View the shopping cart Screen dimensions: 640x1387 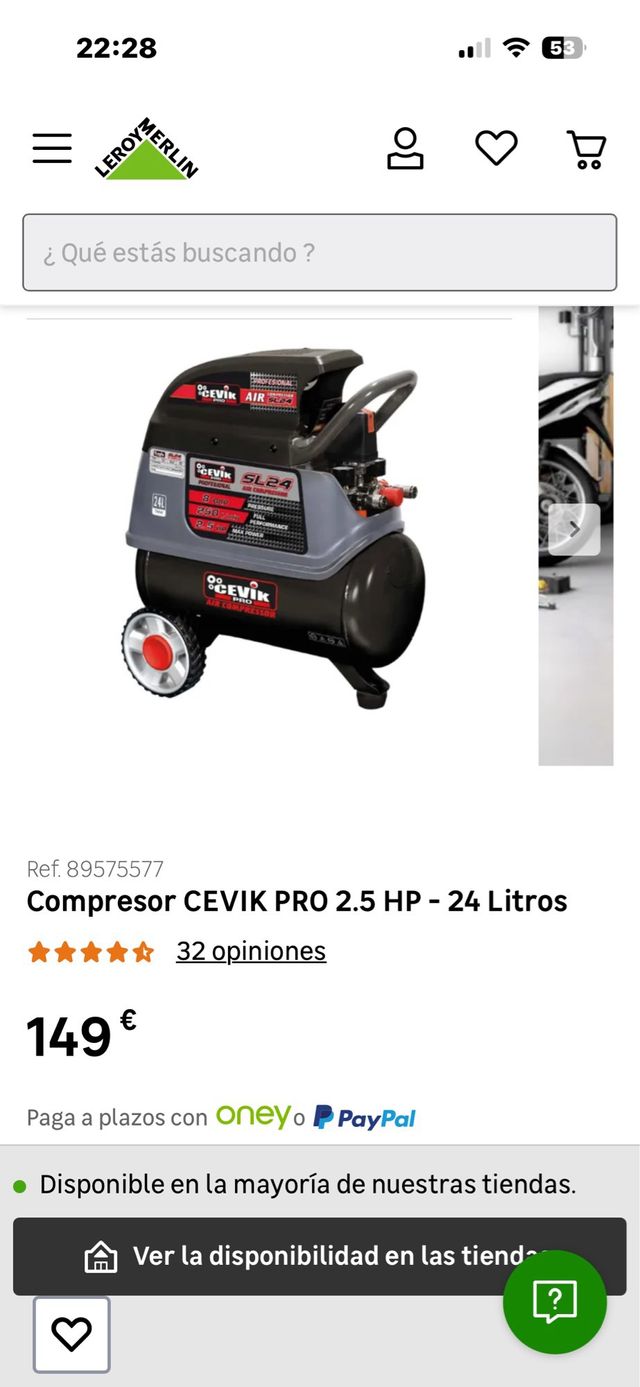coord(586,149)
